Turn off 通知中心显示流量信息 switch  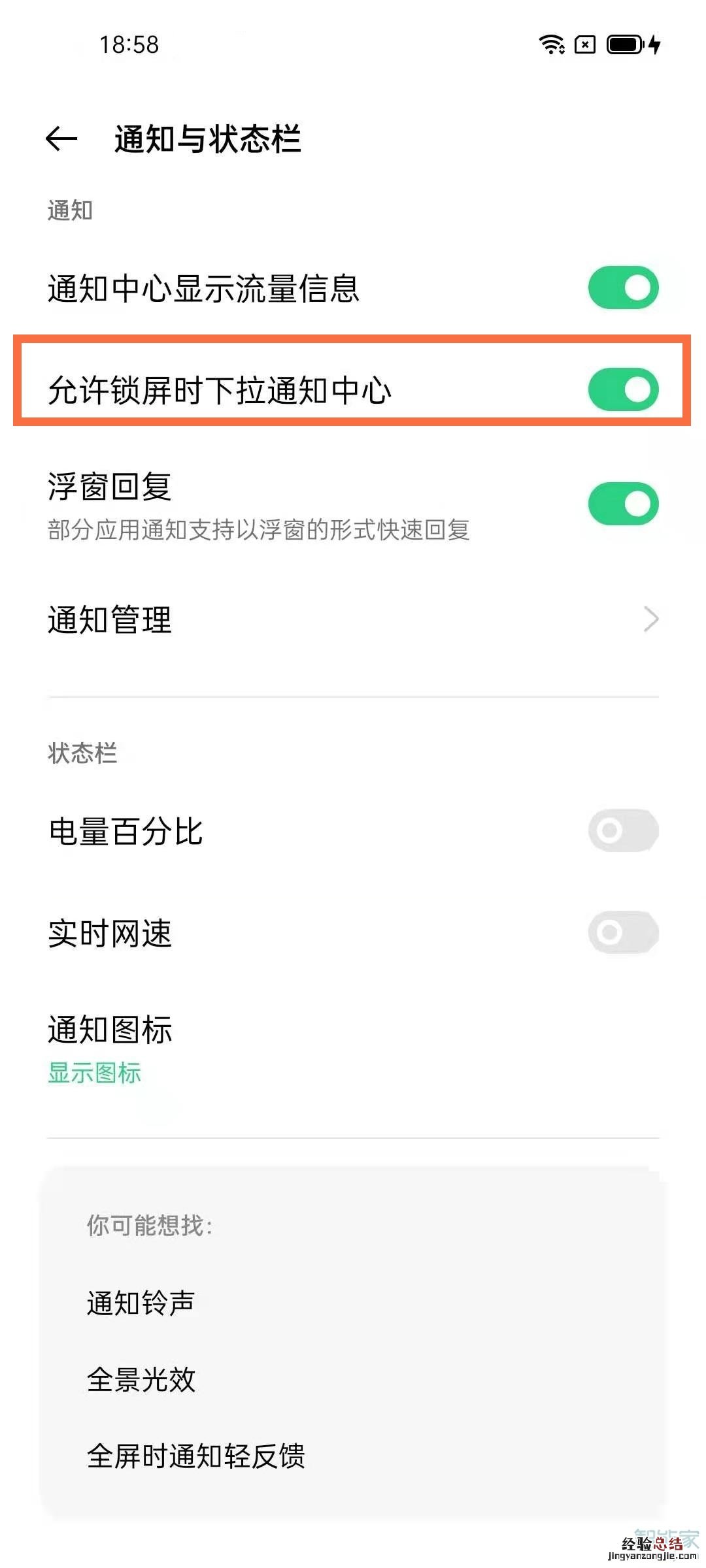623,287
